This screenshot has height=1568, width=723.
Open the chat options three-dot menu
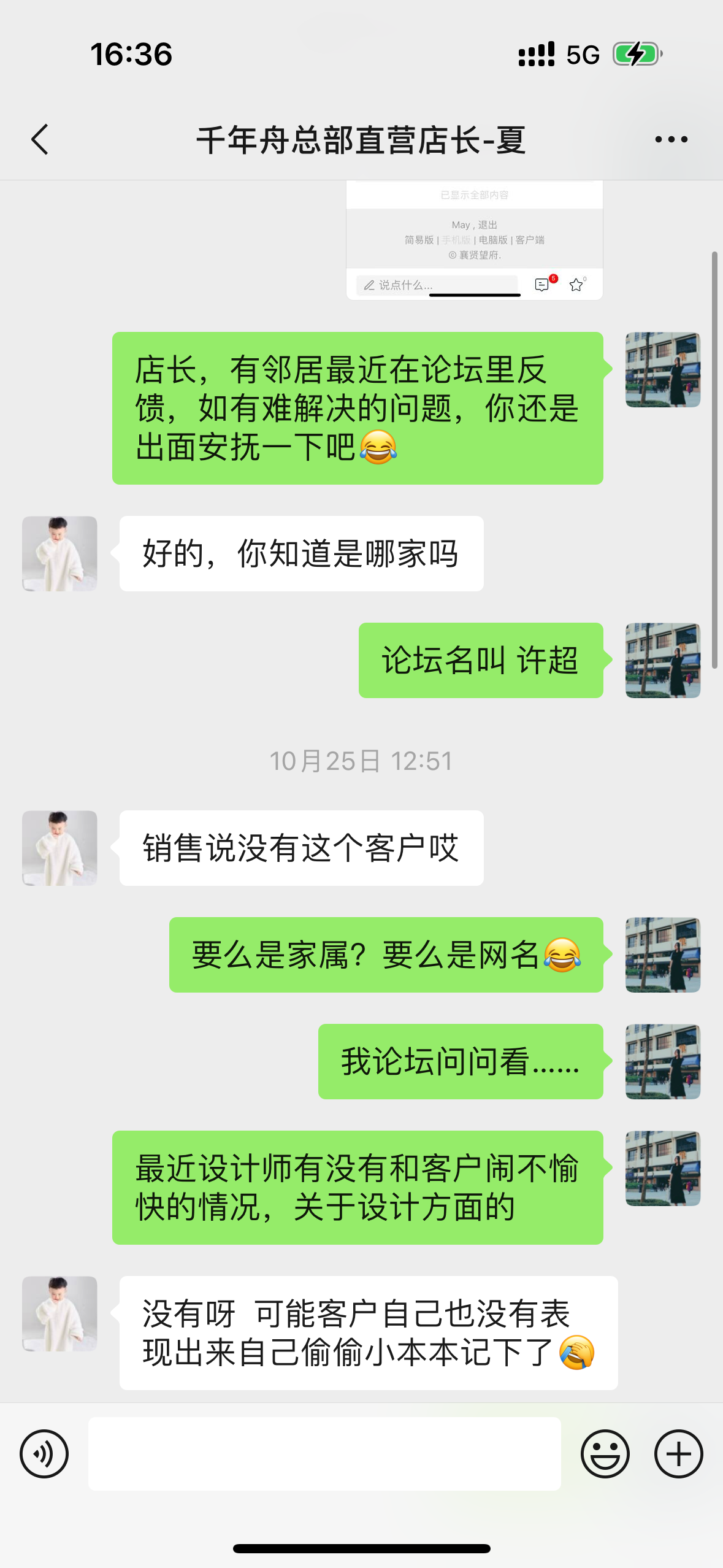coord(671,139)
